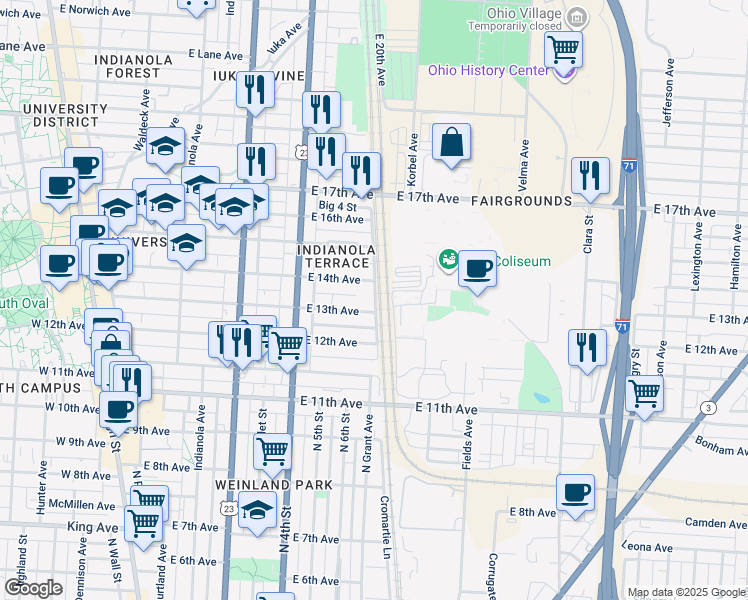Select the Ohio Village museum pin
Viewport: 748px width, 600px height.
577,18
